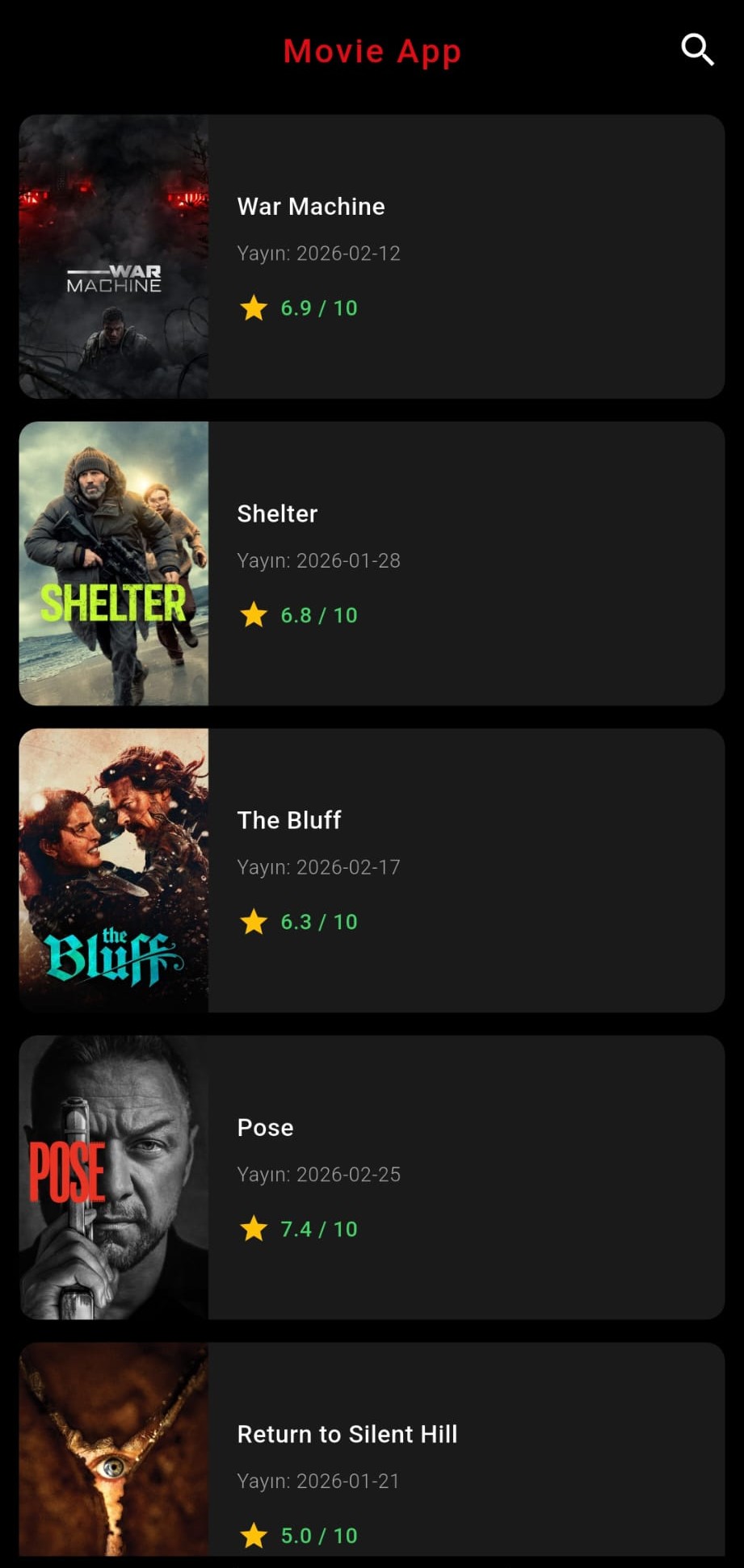Image resolution: width=744 pixels, height=1568 pixels.
Task: Click the 7.4 / 10 rating for Pose
Action: point(318,1229)
